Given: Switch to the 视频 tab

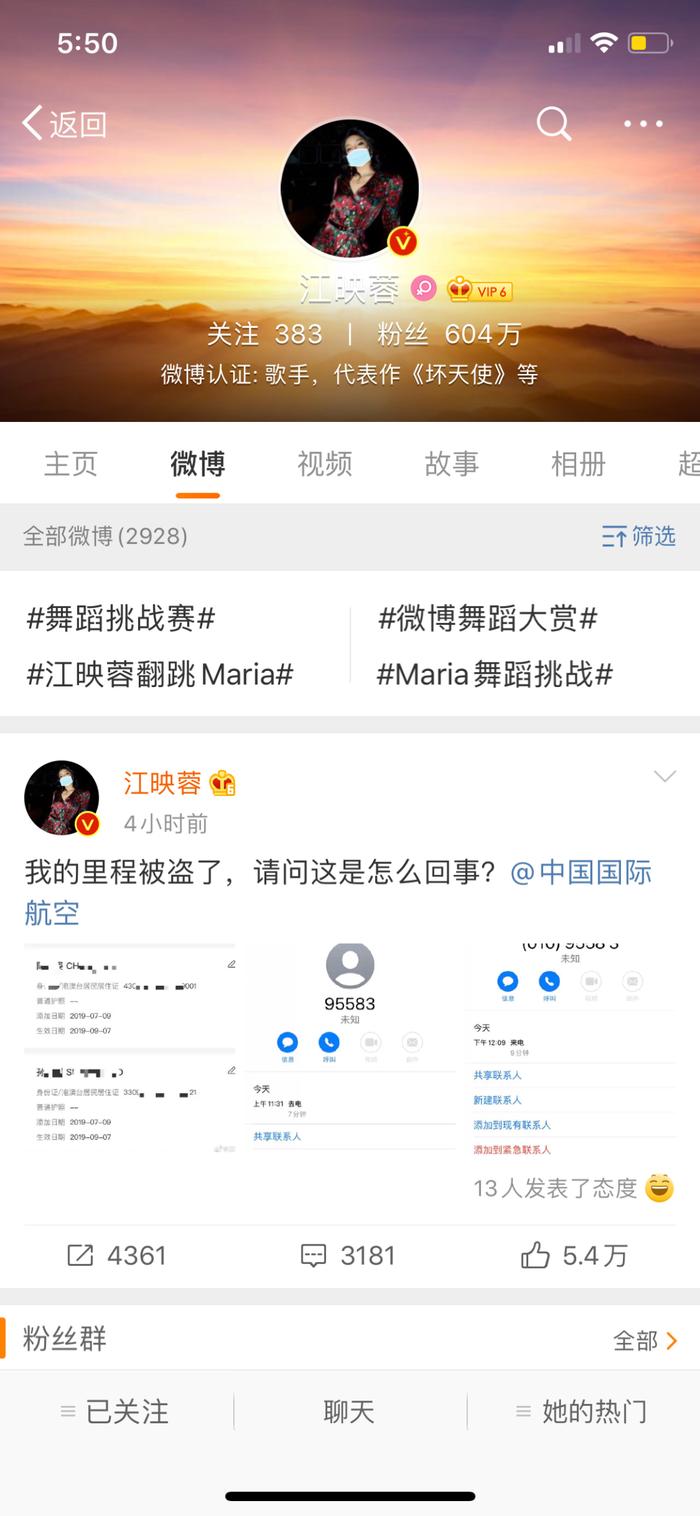Looking at the screenshot, I should 325,464.
